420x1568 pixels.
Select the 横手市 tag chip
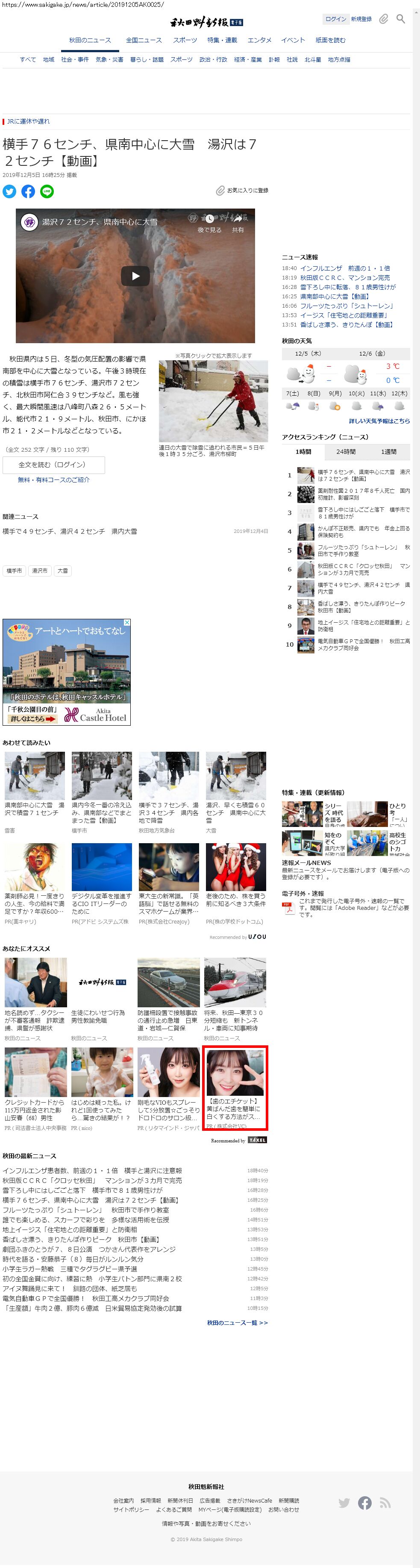click(14, 571)
